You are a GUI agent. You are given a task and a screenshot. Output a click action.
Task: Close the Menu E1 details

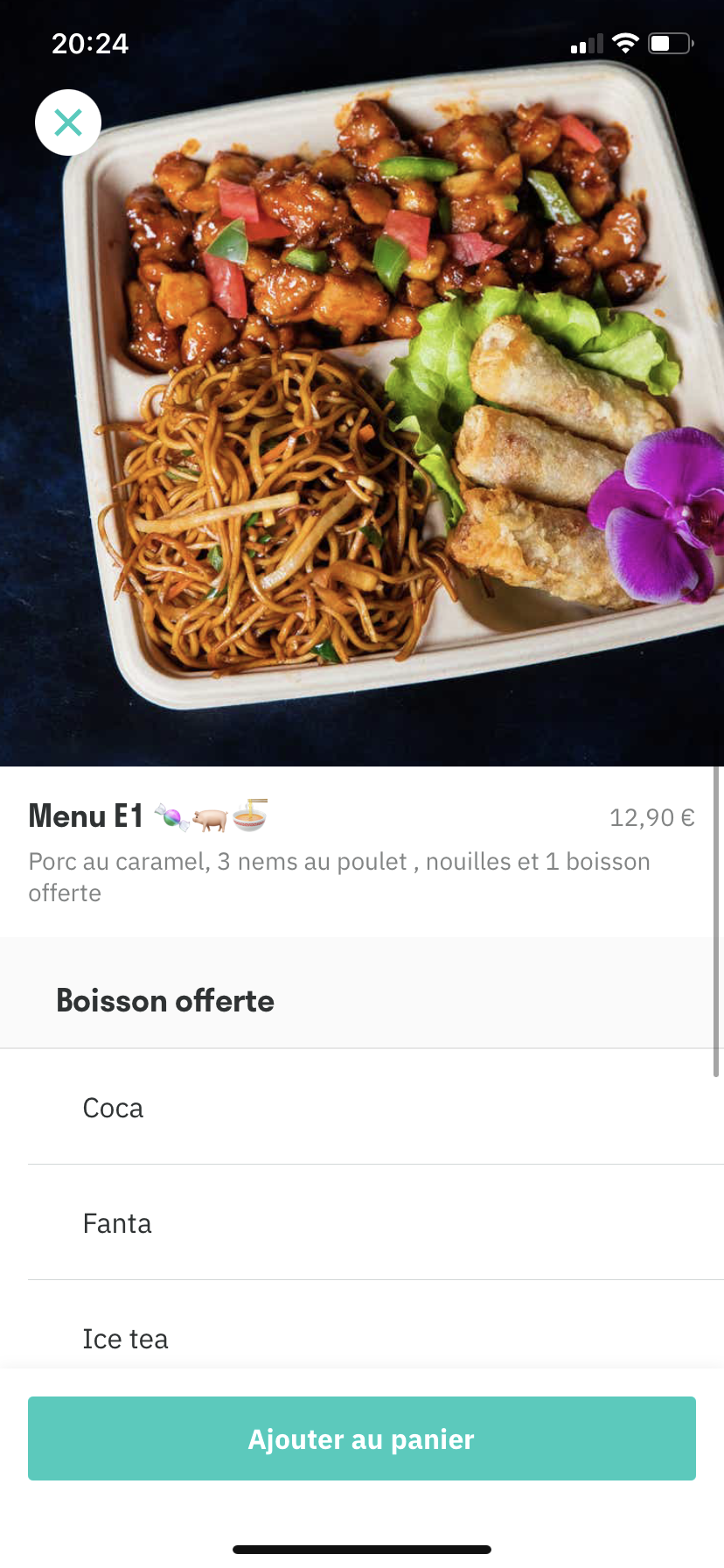[x=68, y=122]
